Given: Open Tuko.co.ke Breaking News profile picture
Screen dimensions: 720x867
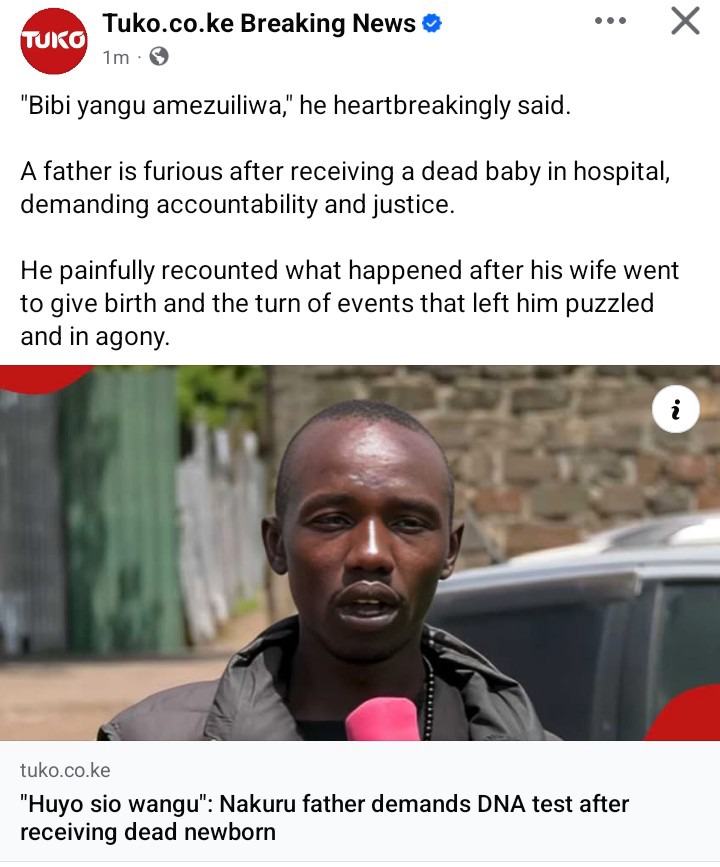Looking at the screenshot, I should tap(54, 39).
